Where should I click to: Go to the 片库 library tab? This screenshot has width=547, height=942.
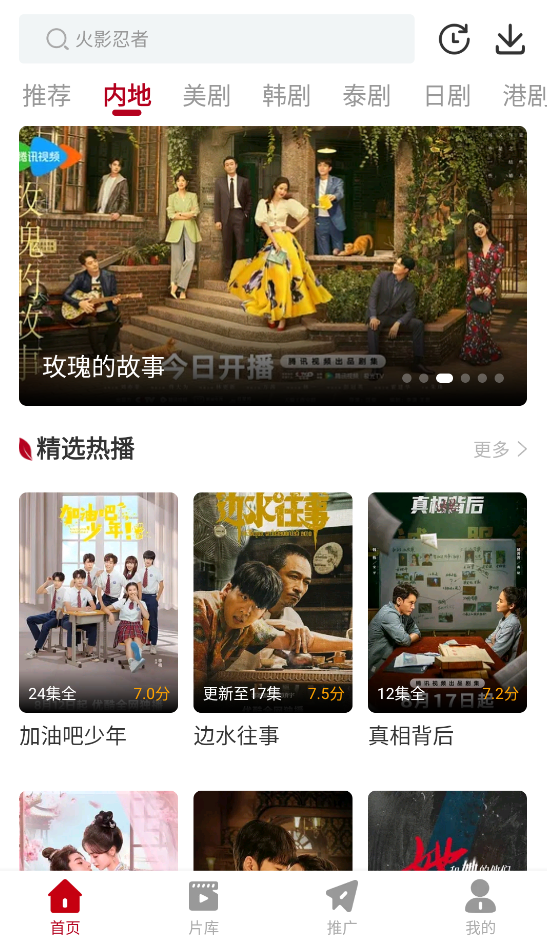[x=204, y=908]
